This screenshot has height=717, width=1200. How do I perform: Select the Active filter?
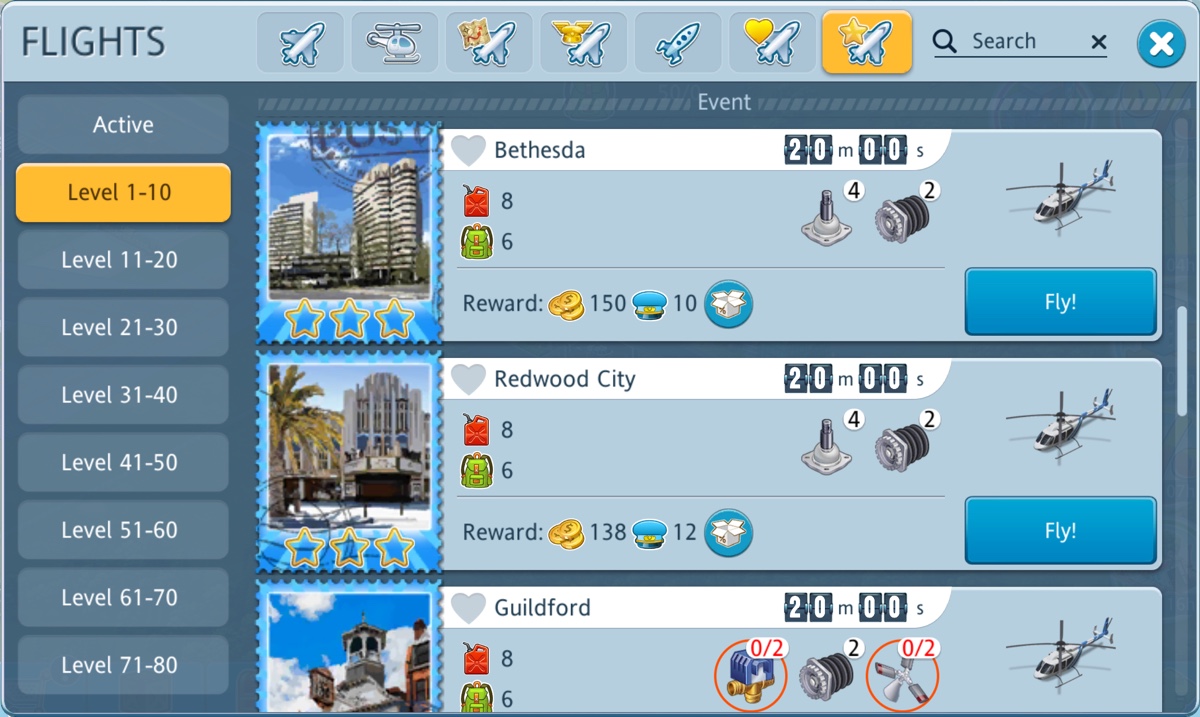123,125
